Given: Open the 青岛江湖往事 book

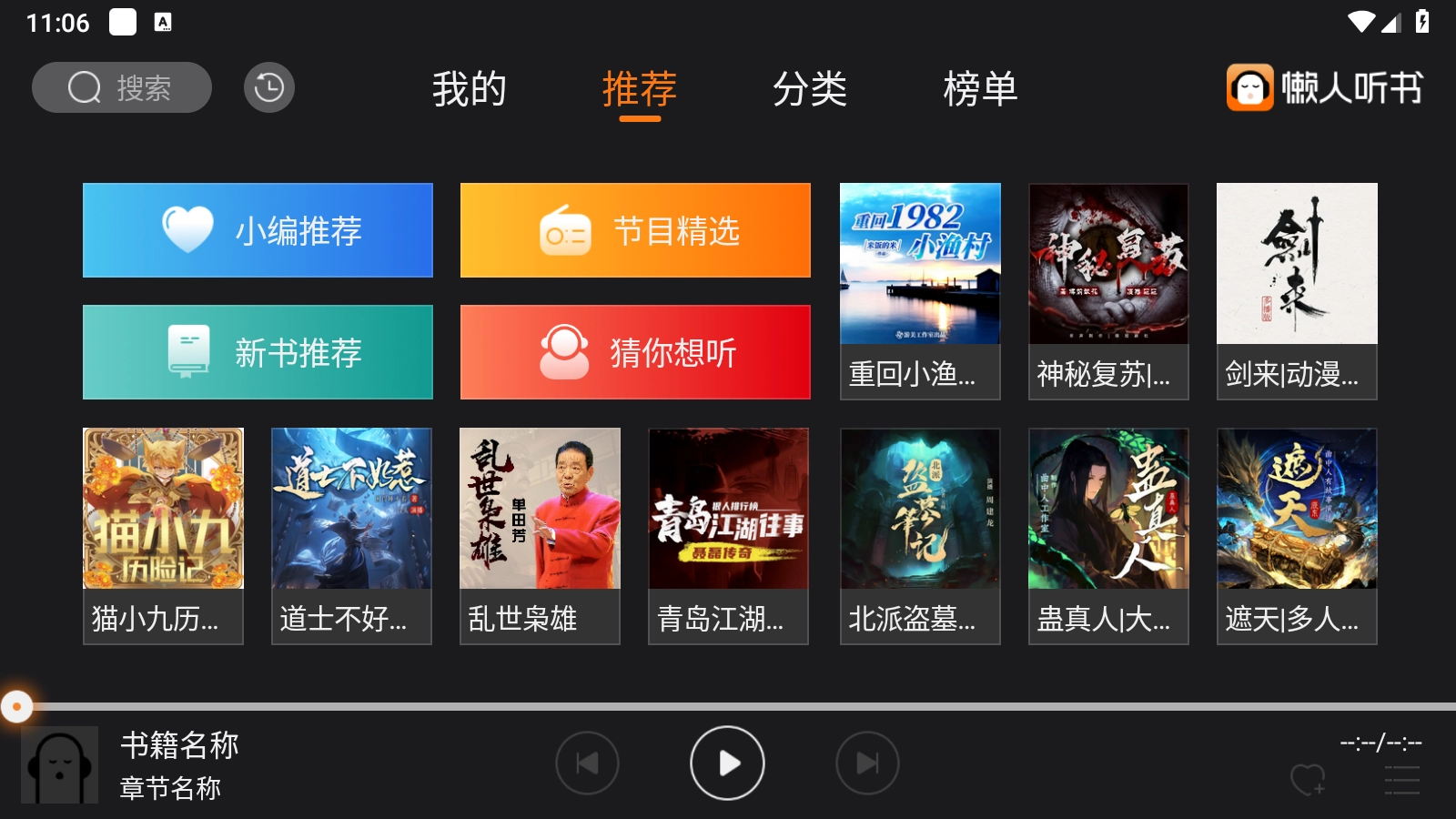Looking at the screenshot, I should pos(728,535).
